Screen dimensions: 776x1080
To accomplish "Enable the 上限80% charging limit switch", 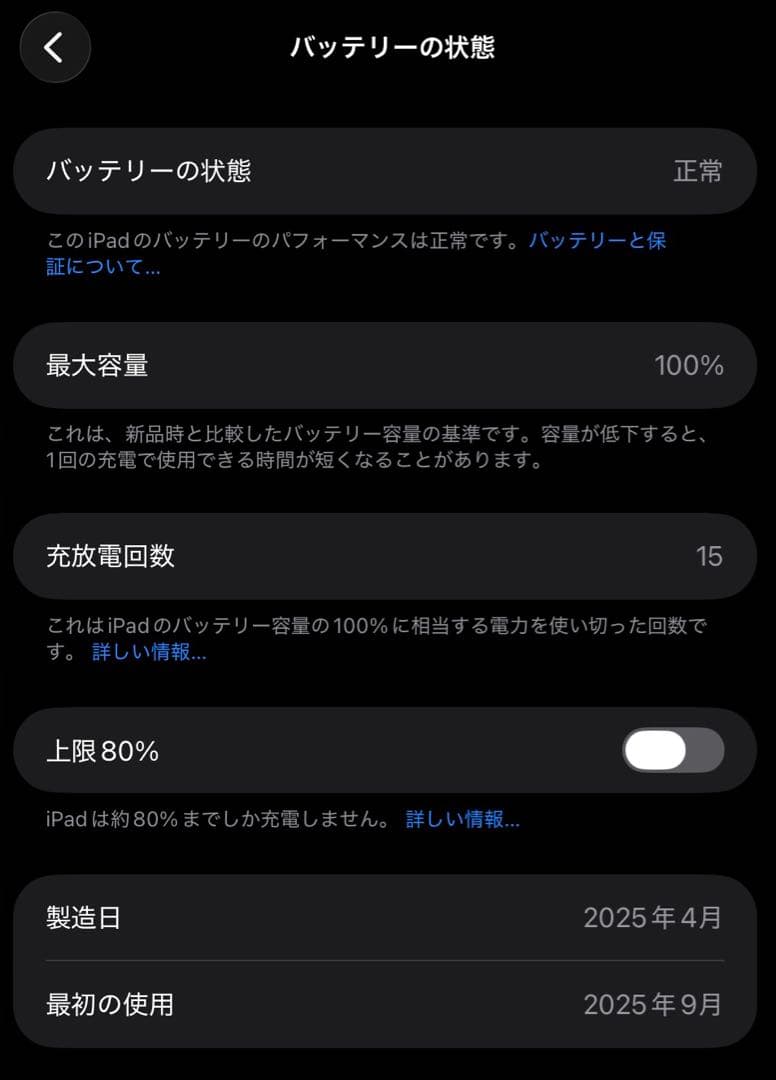I will pyautogui.click(x=674, y=750).
